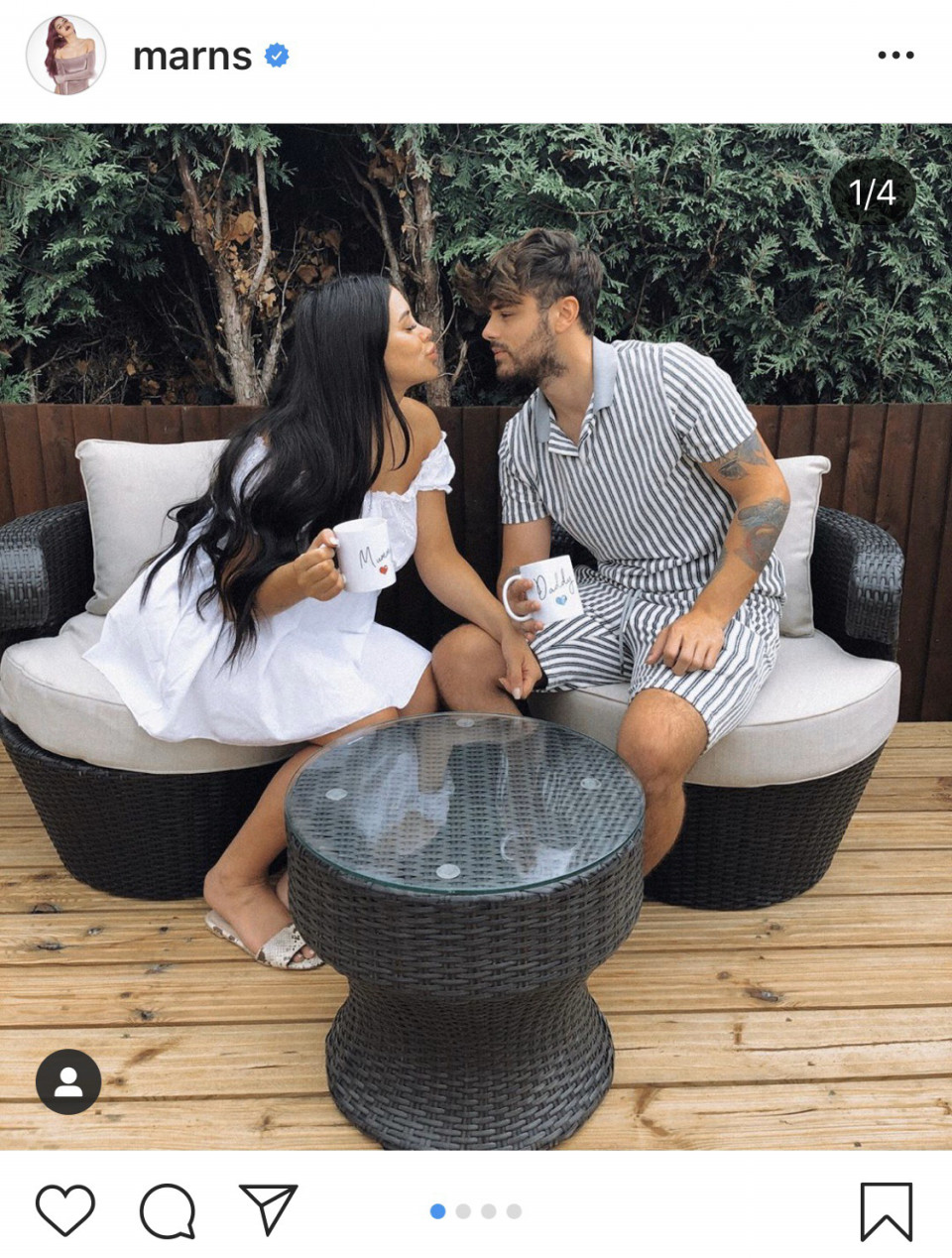The height and width of the screenshot is (1258, 952).
Task: Open the marns username link
Action: coord(192,57)
